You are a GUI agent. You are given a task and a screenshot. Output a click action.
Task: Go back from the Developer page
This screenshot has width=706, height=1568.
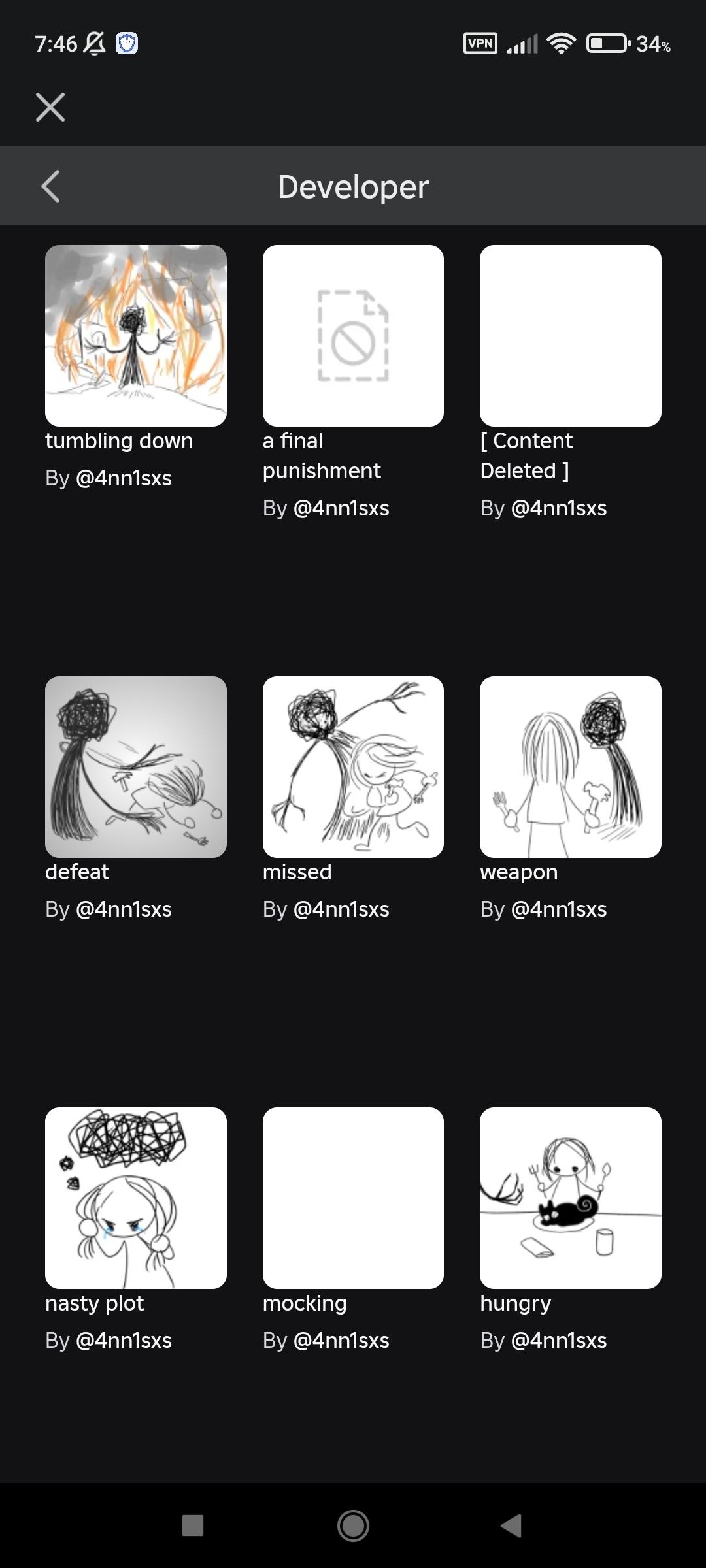tap(51, 187)
